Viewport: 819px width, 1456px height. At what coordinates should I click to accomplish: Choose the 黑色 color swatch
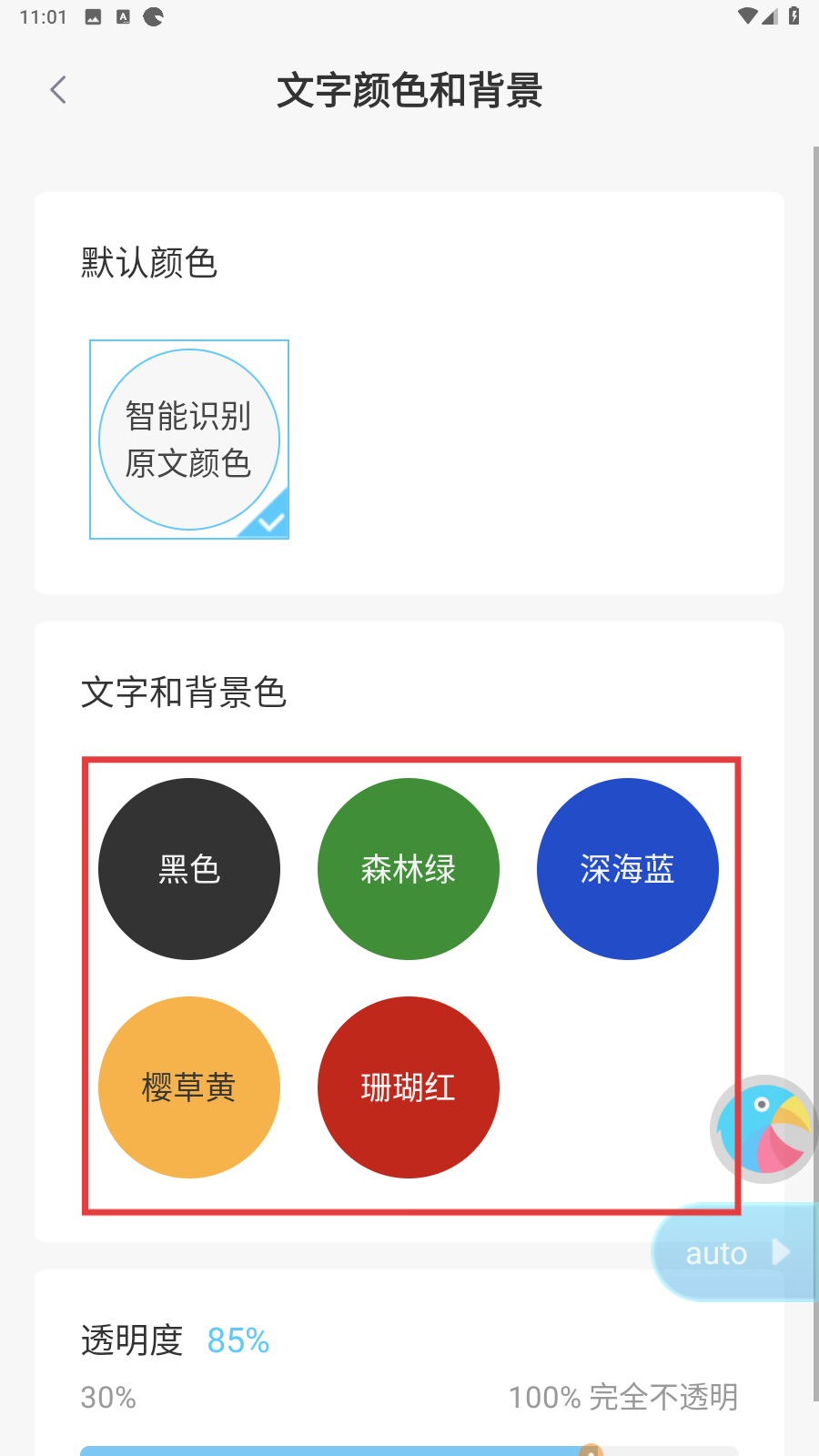(189, 869)
